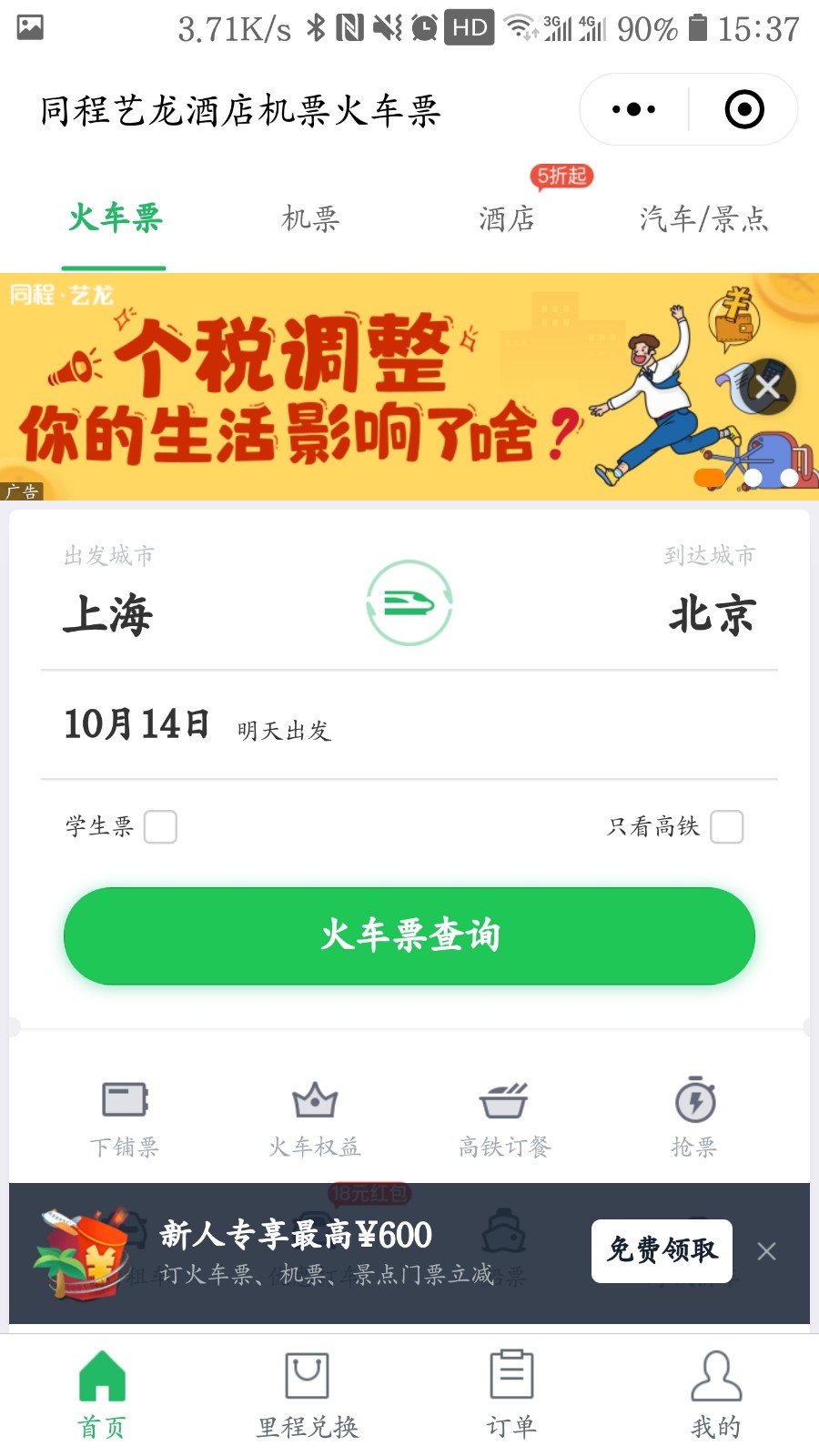The width and height of the screenshot is (819, 1456).
Task: Go to the 里程兑换 tab
Action: coord(308,1394)
